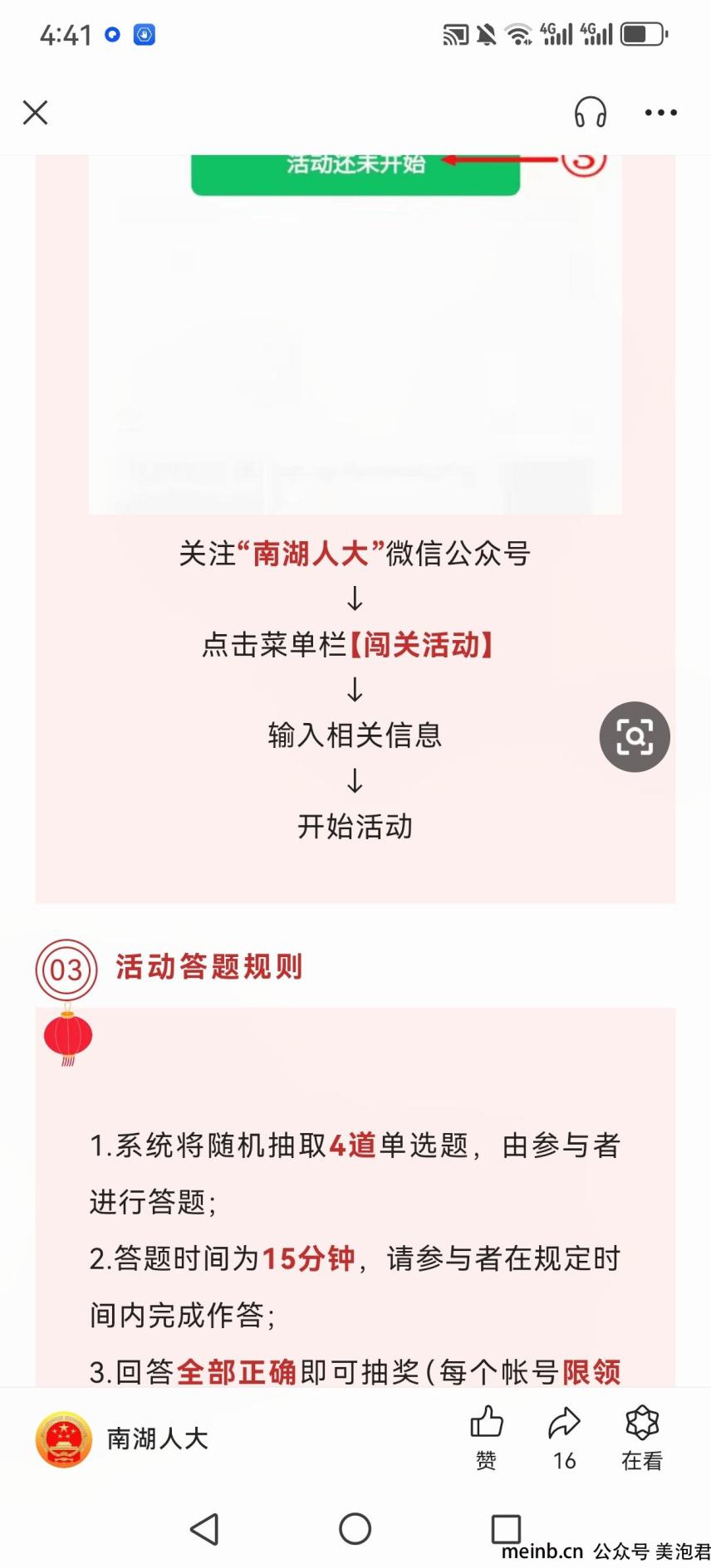
Task: Go to the system home screen
Action: point(355,1529)
